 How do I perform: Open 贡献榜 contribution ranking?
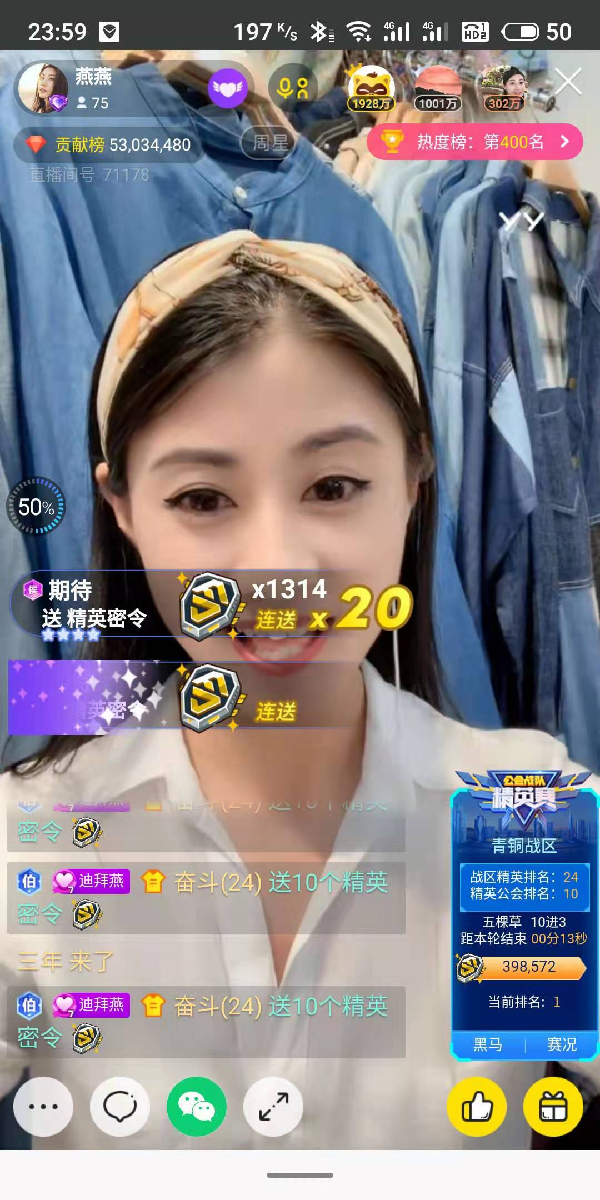pyautogui.click(x=108, y=145)
